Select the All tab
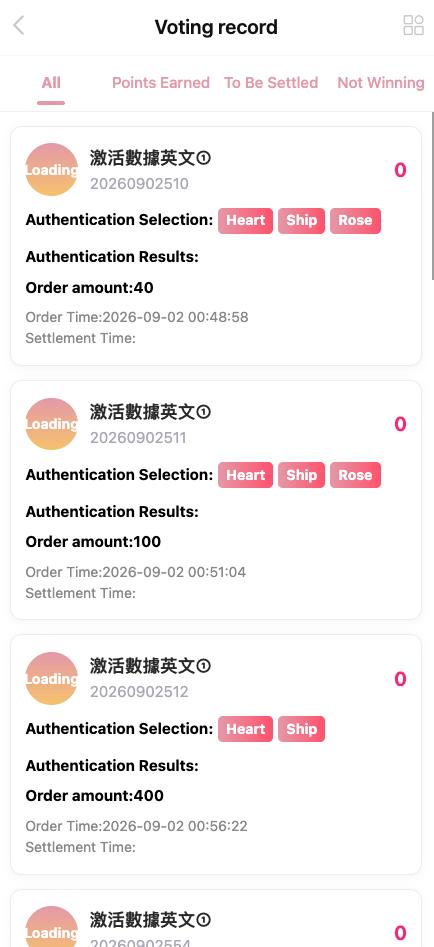This screenshot has height=947, width=434. pos(51,83)
